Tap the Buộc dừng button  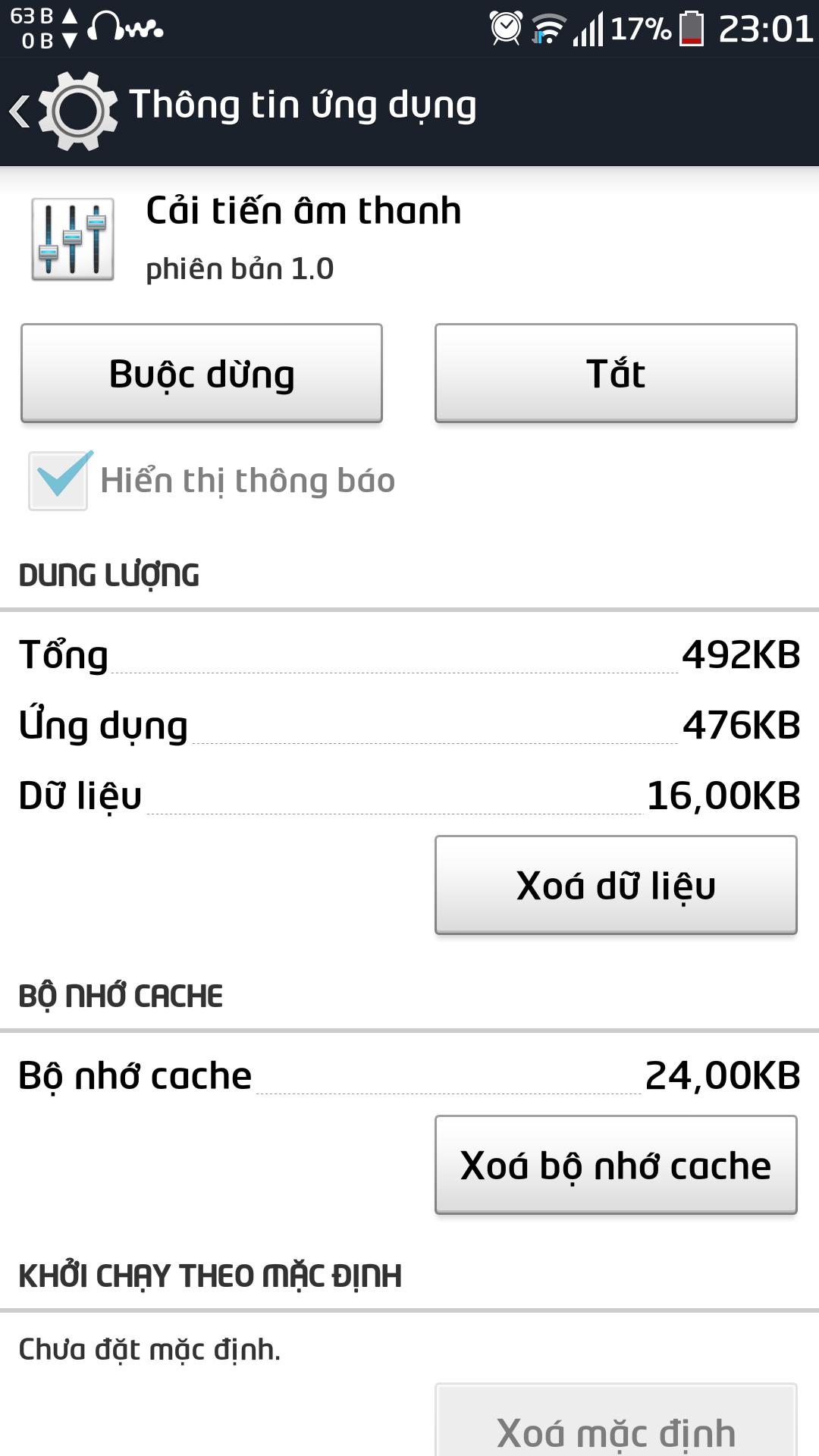tap(202, 373)
